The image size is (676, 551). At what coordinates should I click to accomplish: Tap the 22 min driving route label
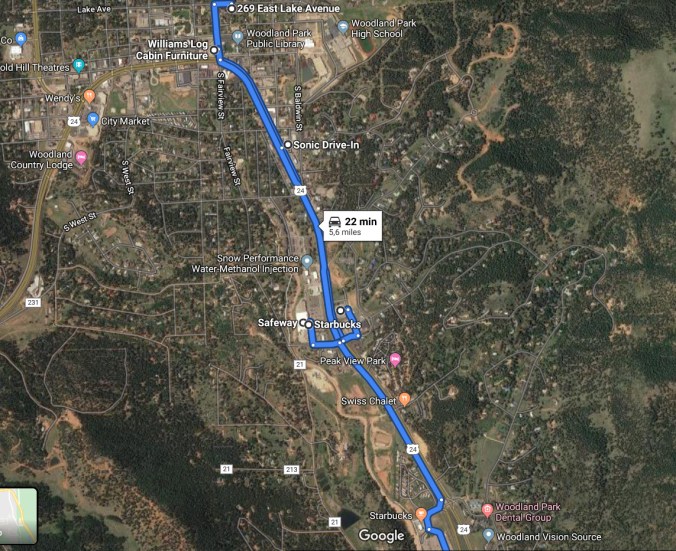click(353, 225)
